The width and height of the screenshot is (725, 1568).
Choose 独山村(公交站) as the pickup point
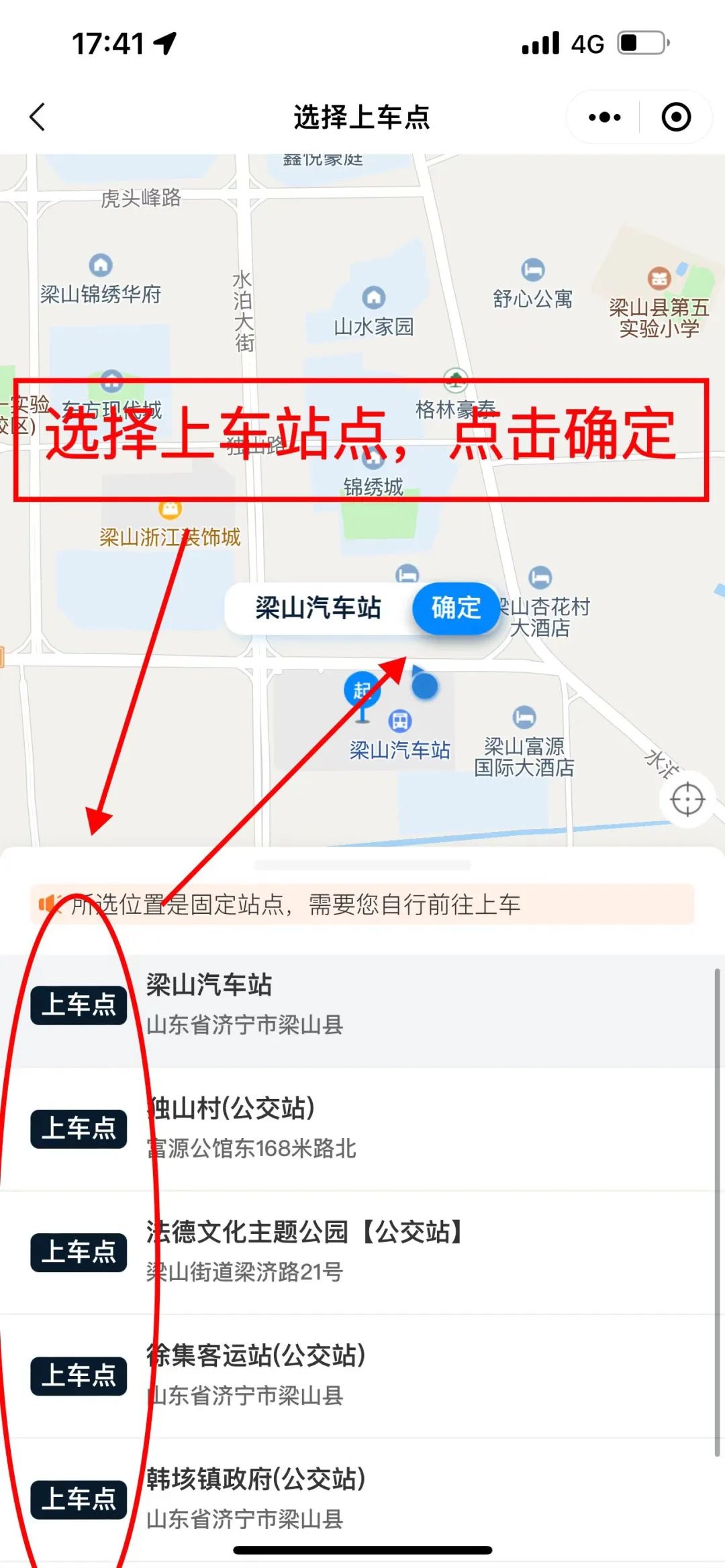(362, 1128)
